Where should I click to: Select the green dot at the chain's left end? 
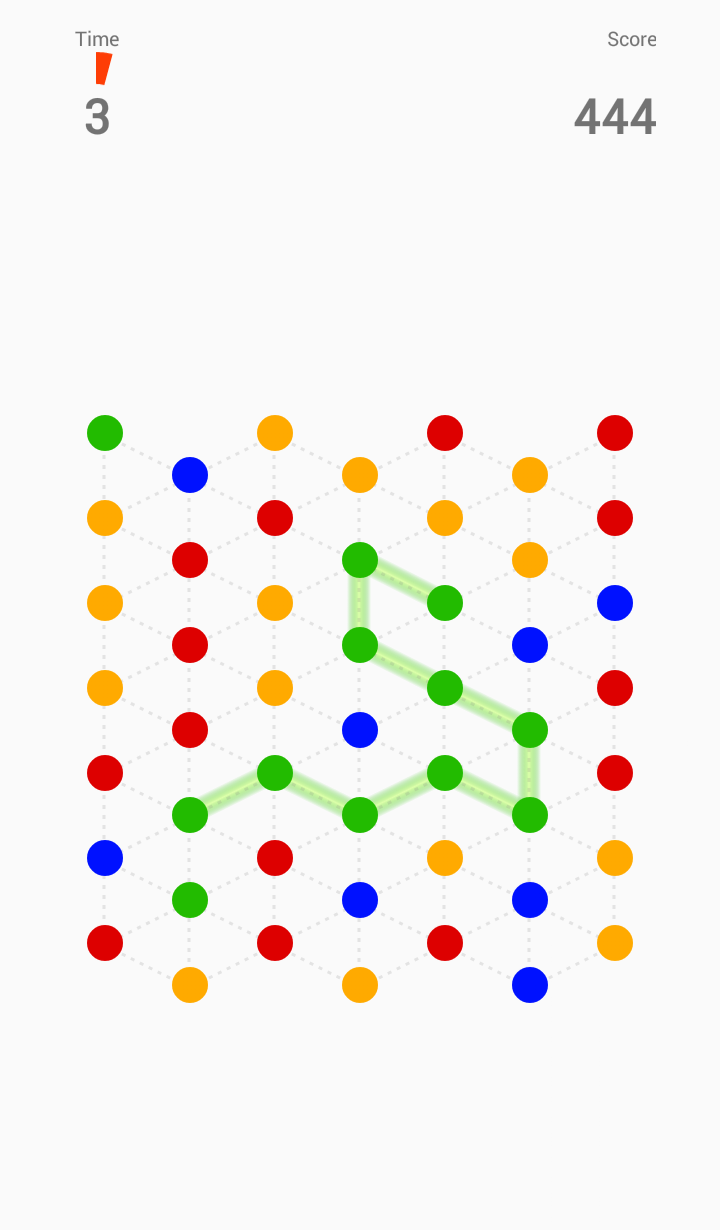(190, 815)
